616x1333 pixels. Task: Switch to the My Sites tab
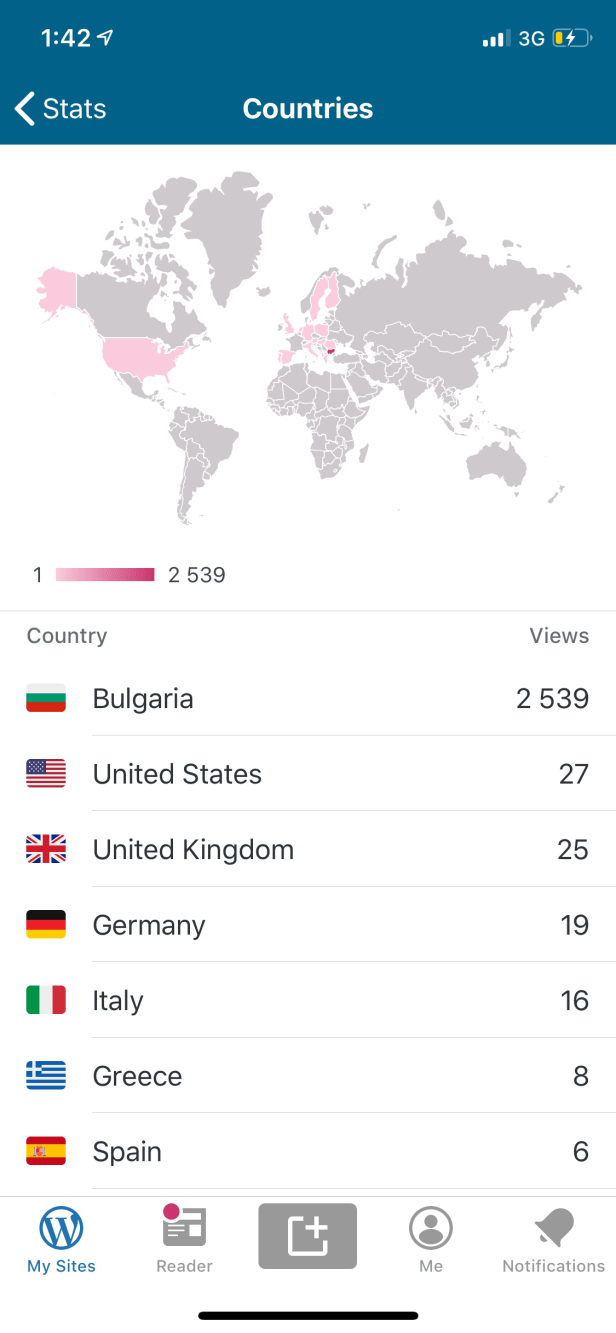[x=61, y=1239]
